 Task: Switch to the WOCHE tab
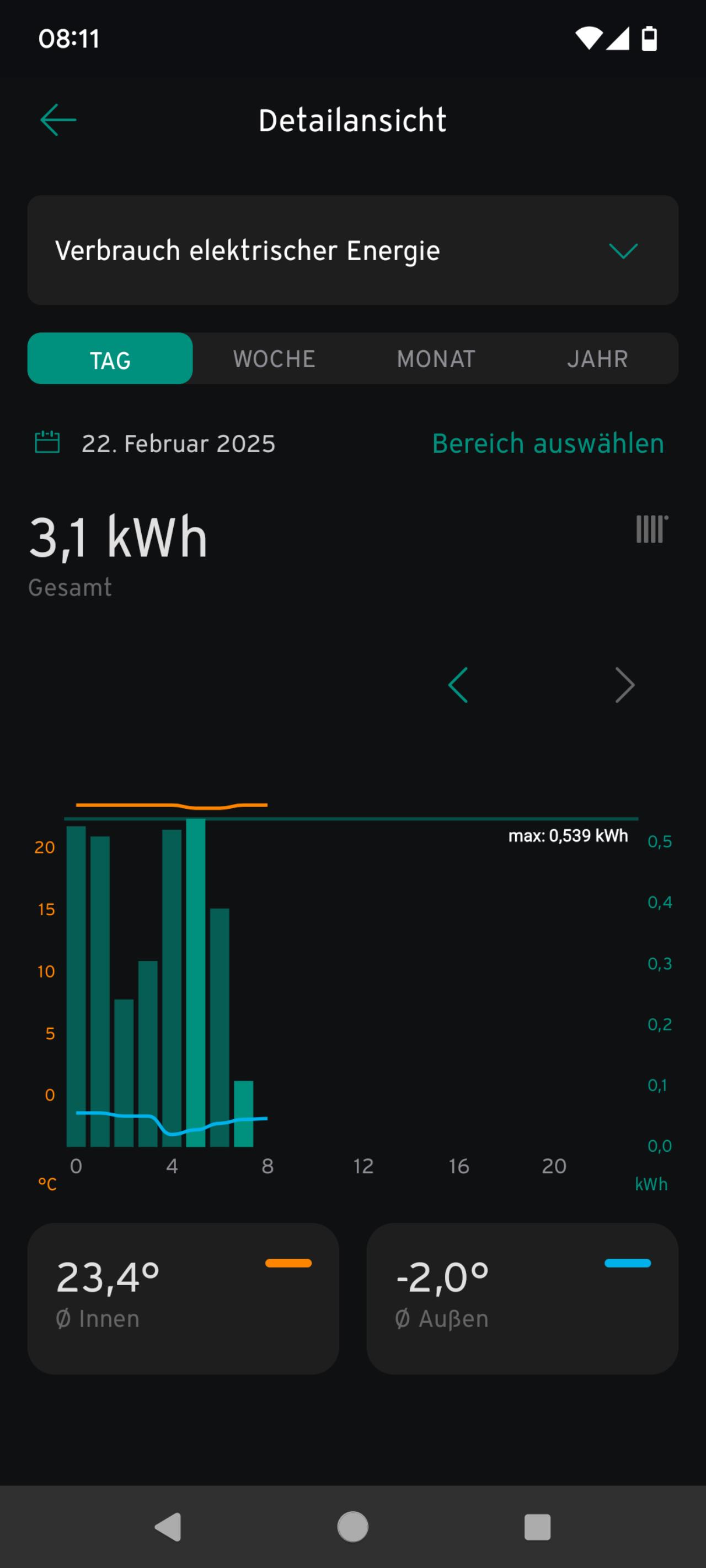click(x=274, y=358)
